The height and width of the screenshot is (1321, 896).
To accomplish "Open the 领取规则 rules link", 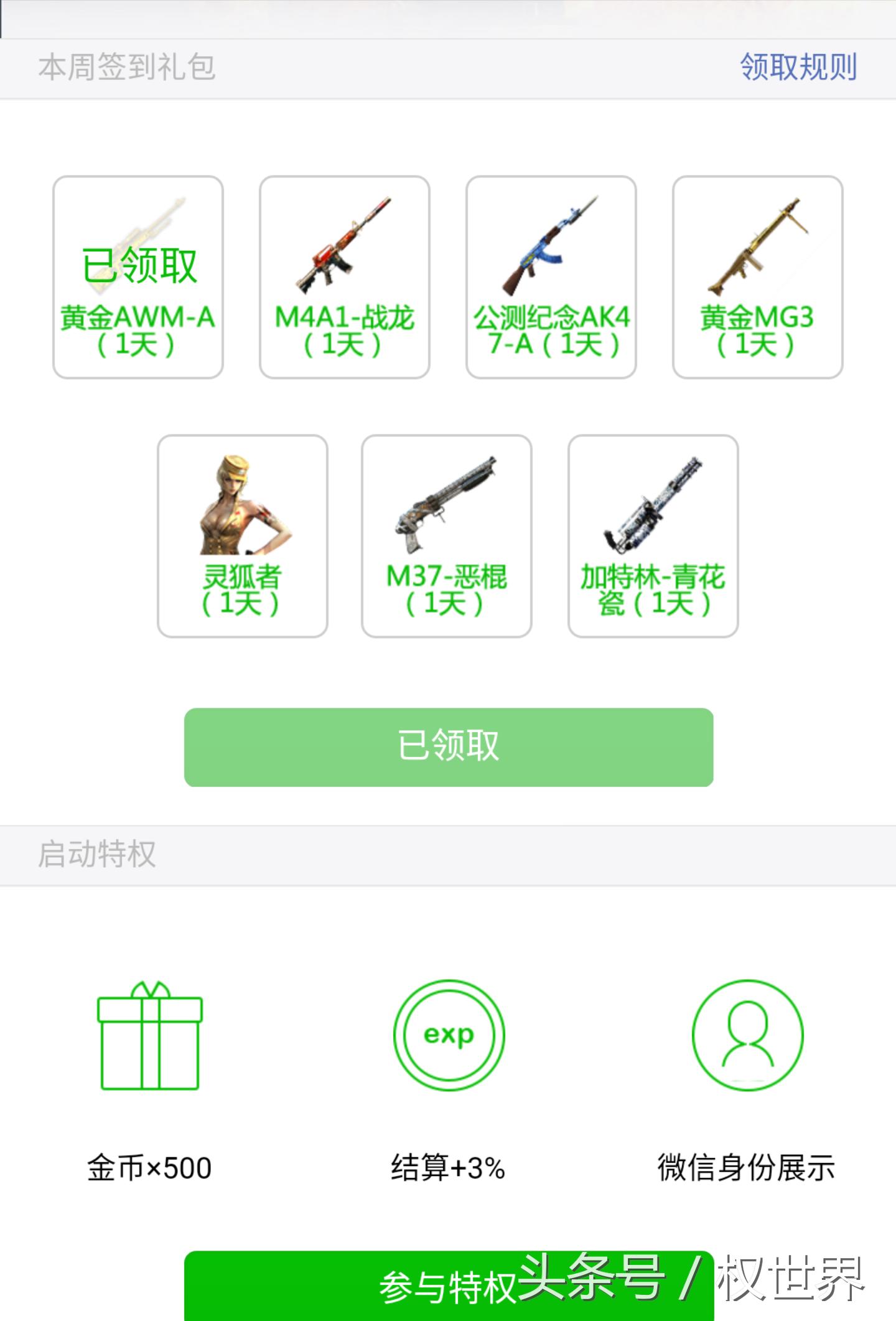I will [798, 65].
